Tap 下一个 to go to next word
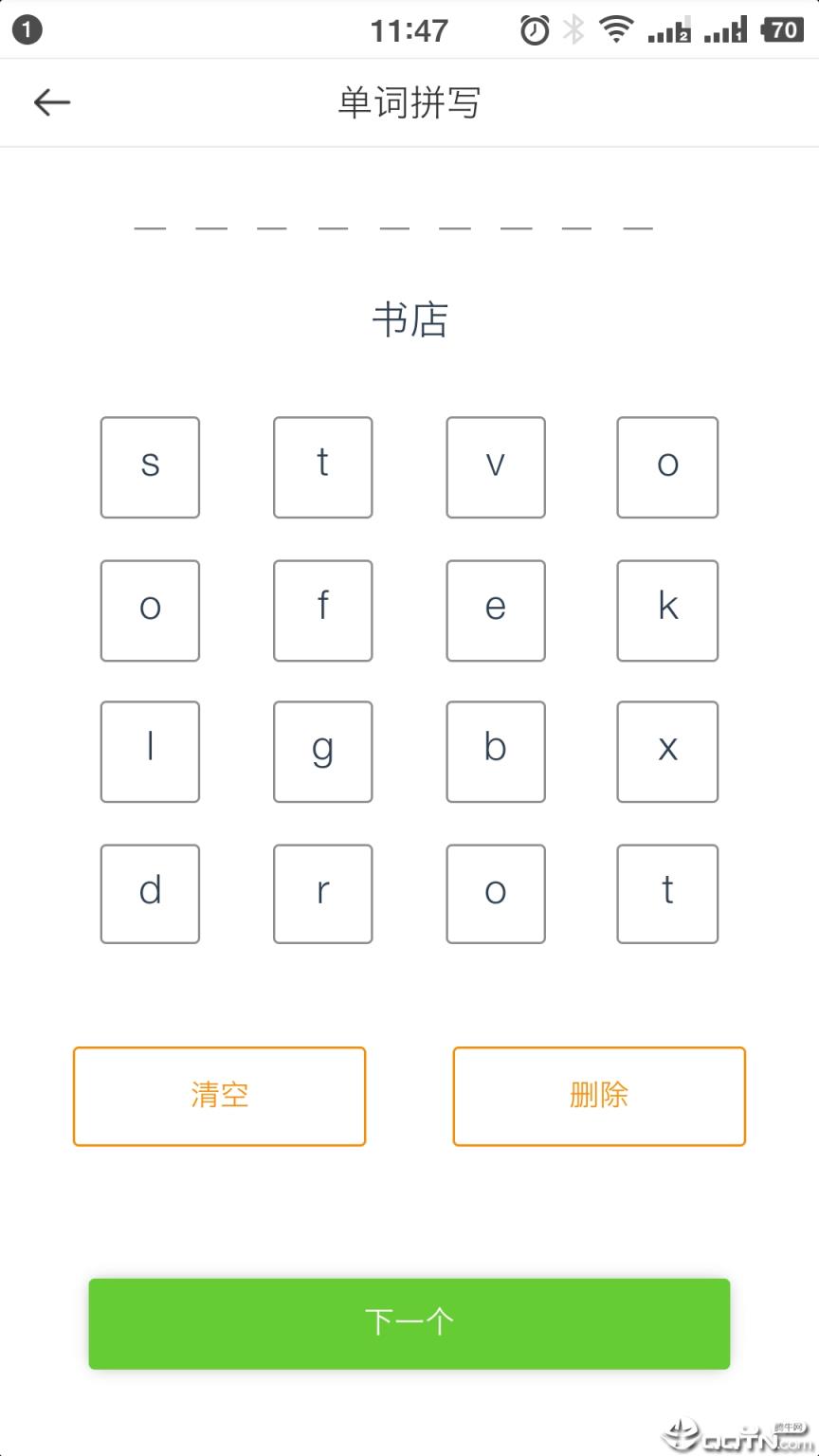819x1456 pixels. tap(409, 1323)
